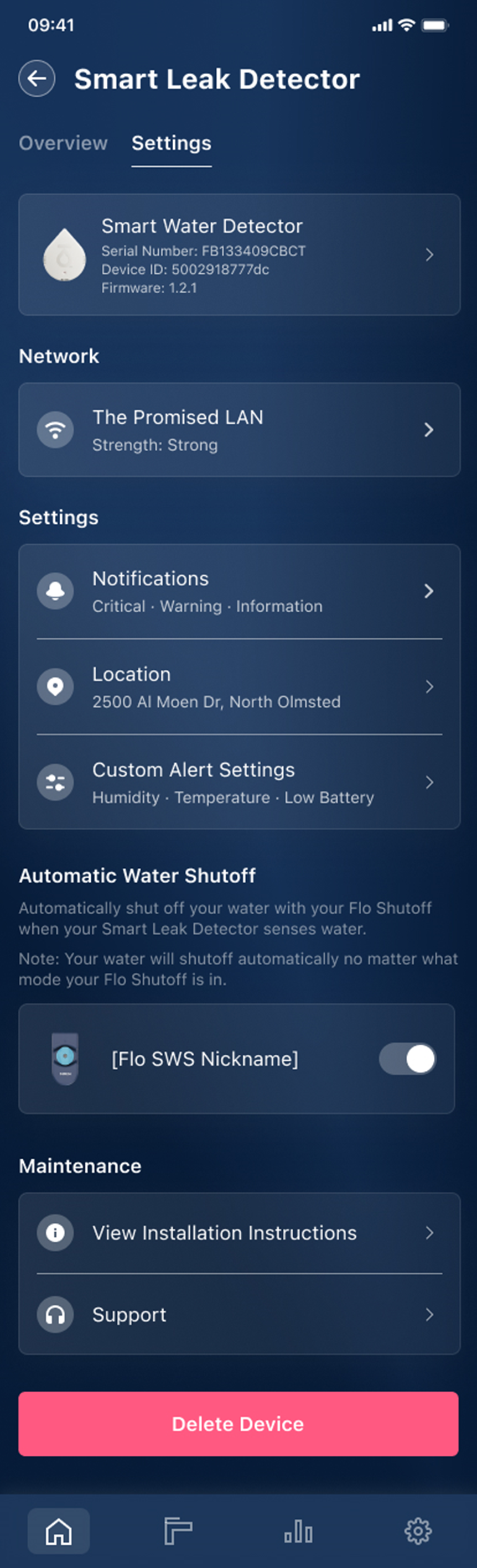
Task: Go to the home tab in bottom navigation
Action: click(59, 1531)
